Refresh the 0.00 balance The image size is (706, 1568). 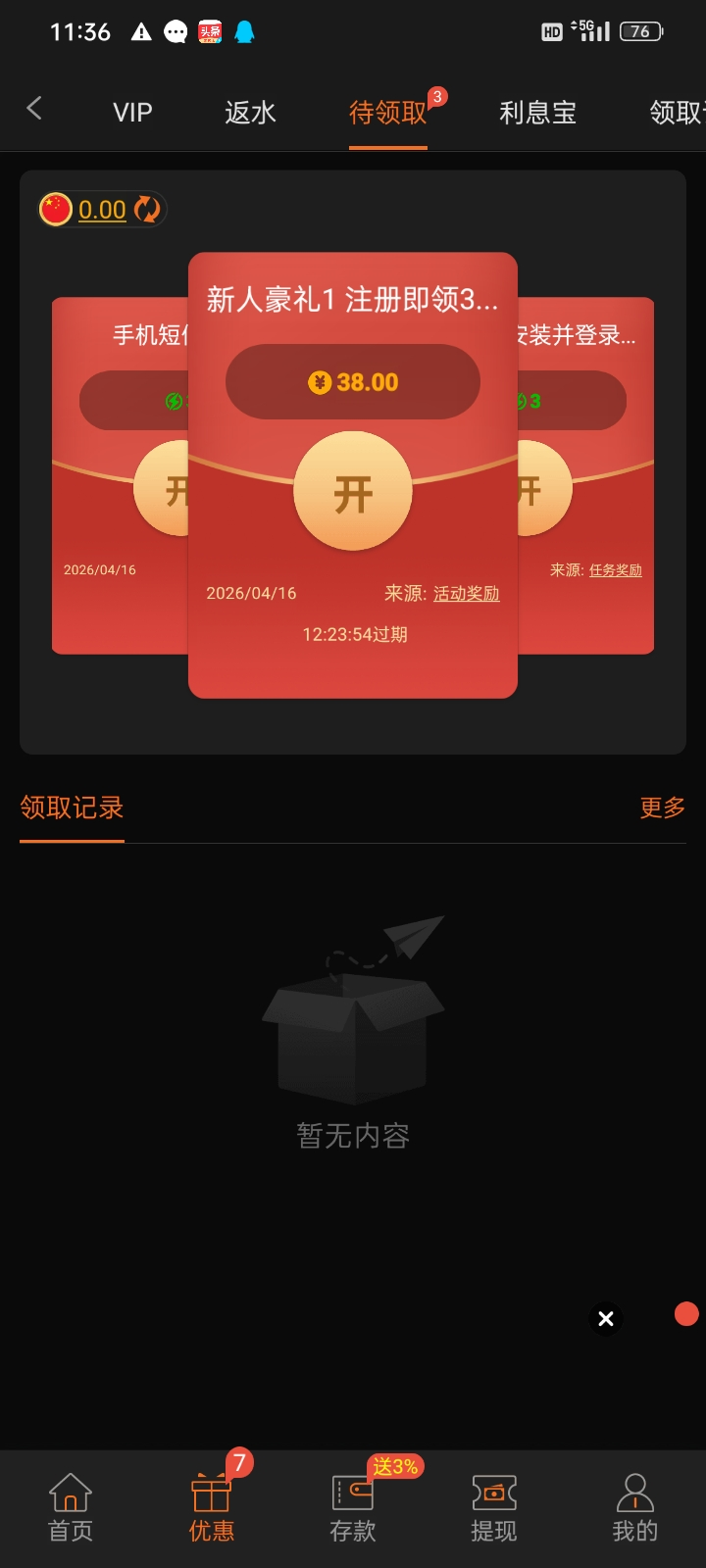click(x=147, y=209)
